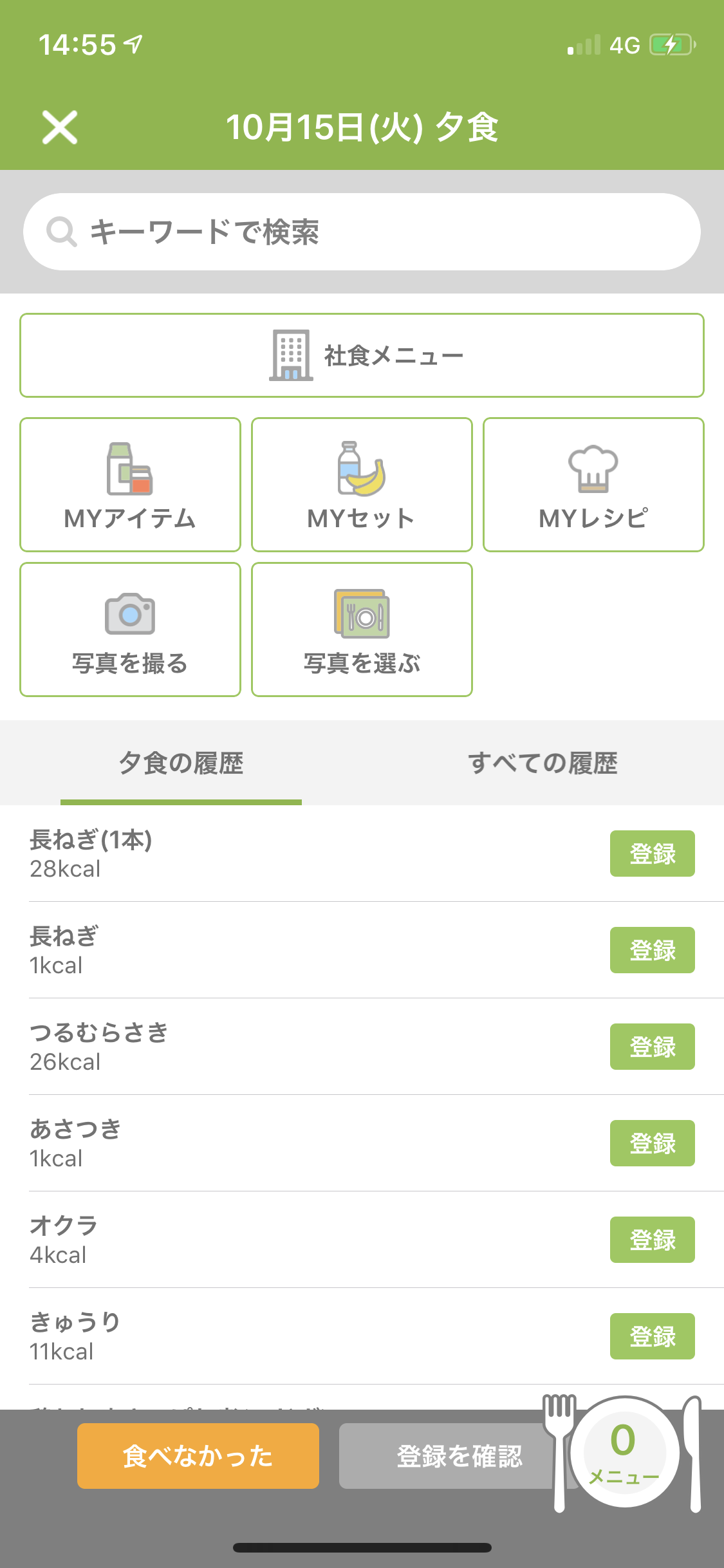Open MYアイテム
This screenshot has width=724, height=1568.
pyautogui.click(x=130, y=485)
